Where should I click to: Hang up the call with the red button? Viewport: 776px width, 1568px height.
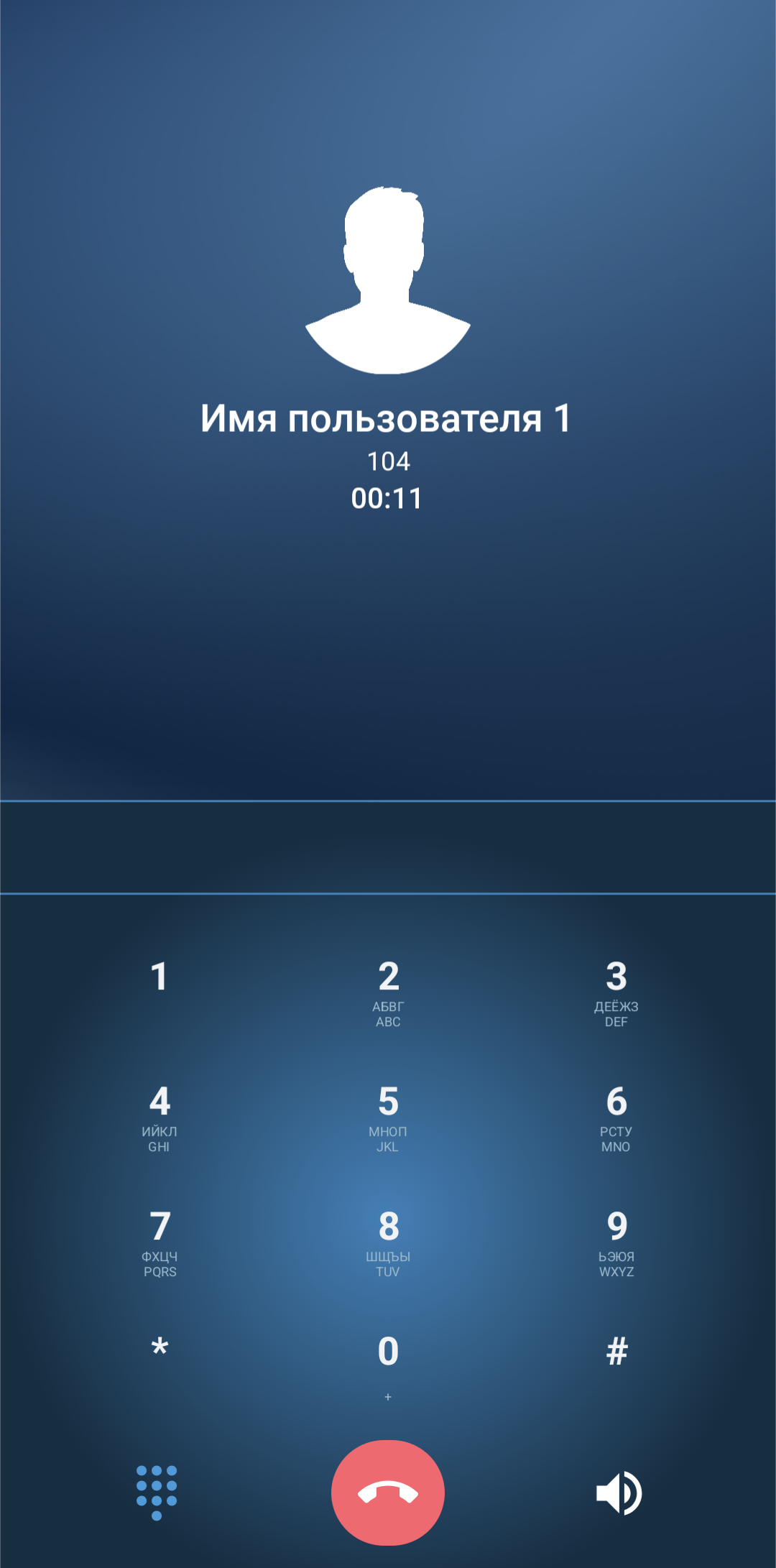[x=388, y=1493]
